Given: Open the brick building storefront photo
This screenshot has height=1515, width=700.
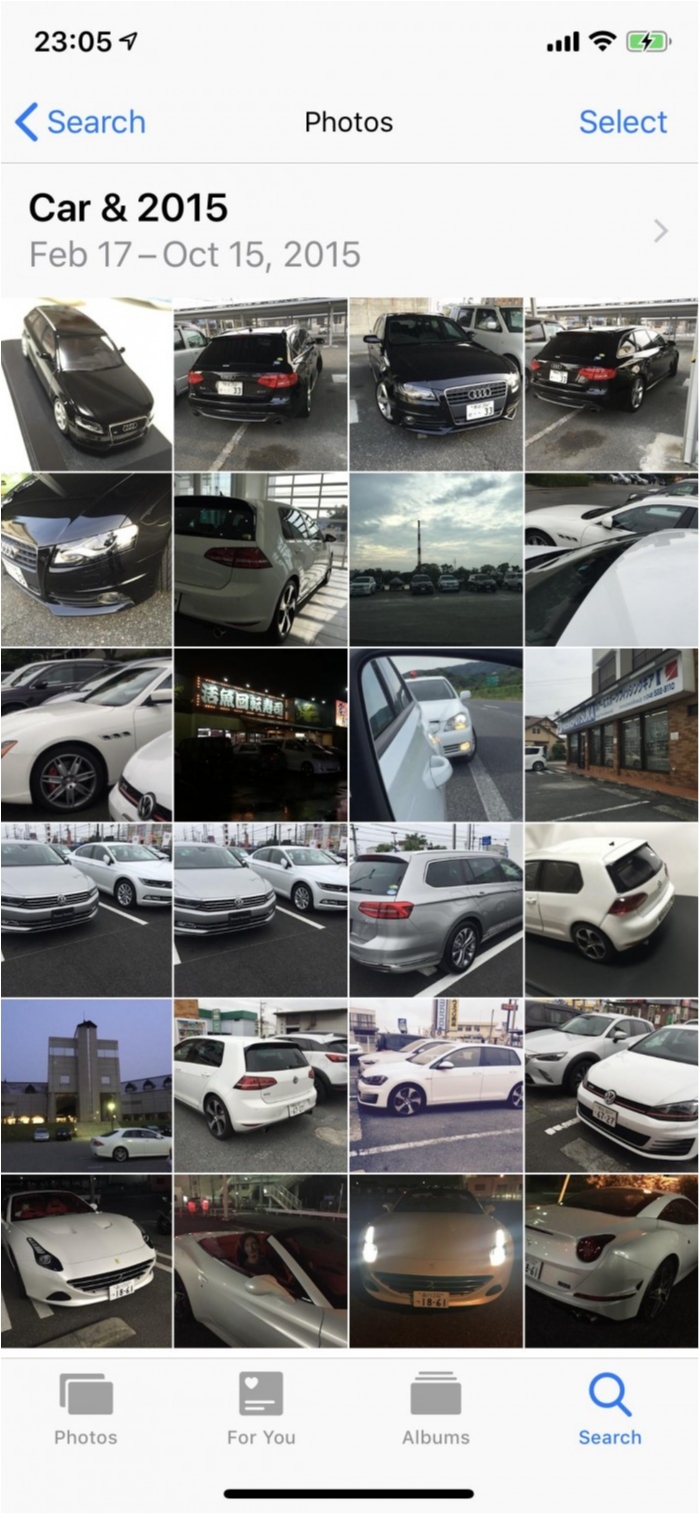Looking at the screenshot, I should point(611,734).
